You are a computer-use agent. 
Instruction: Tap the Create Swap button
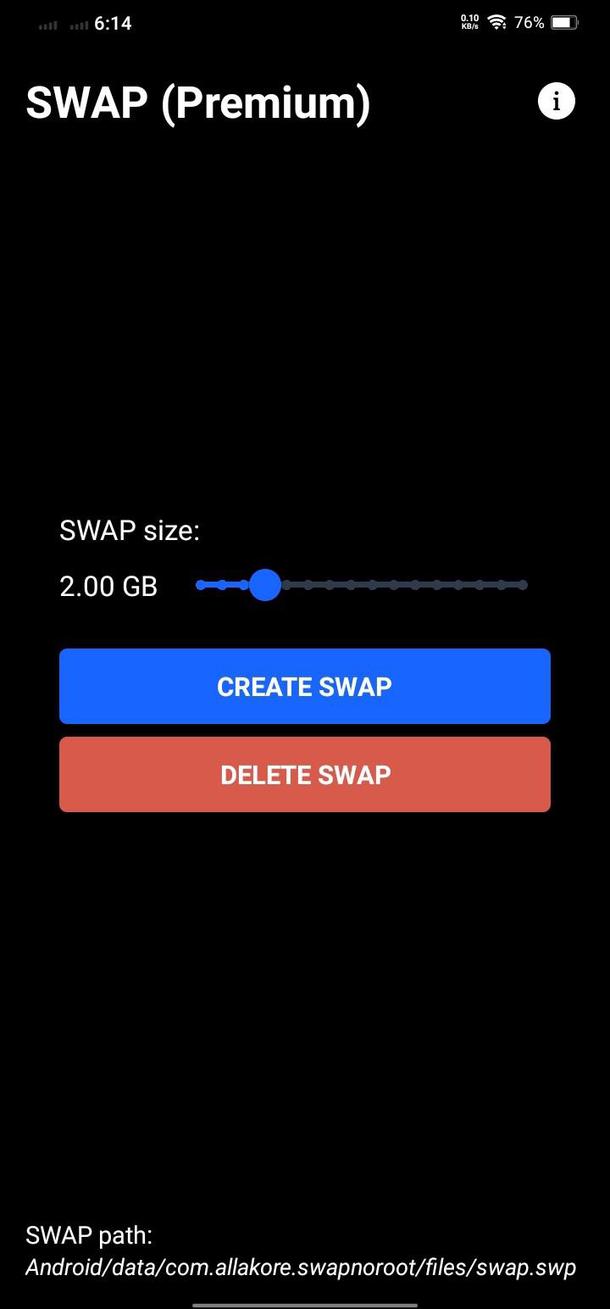(305, 686)
